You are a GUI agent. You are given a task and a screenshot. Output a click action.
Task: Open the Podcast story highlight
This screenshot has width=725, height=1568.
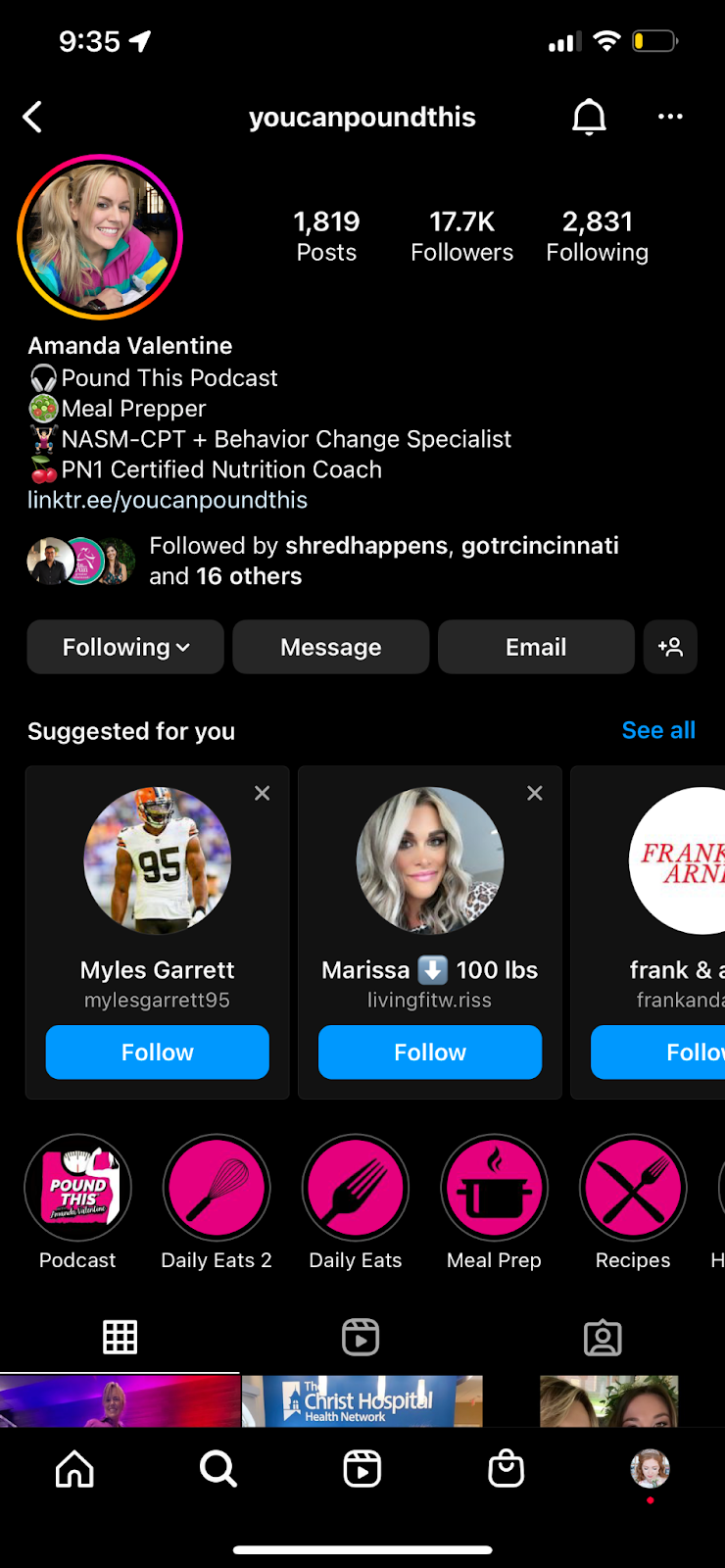pyautogui.click(x=77, y=1188)
